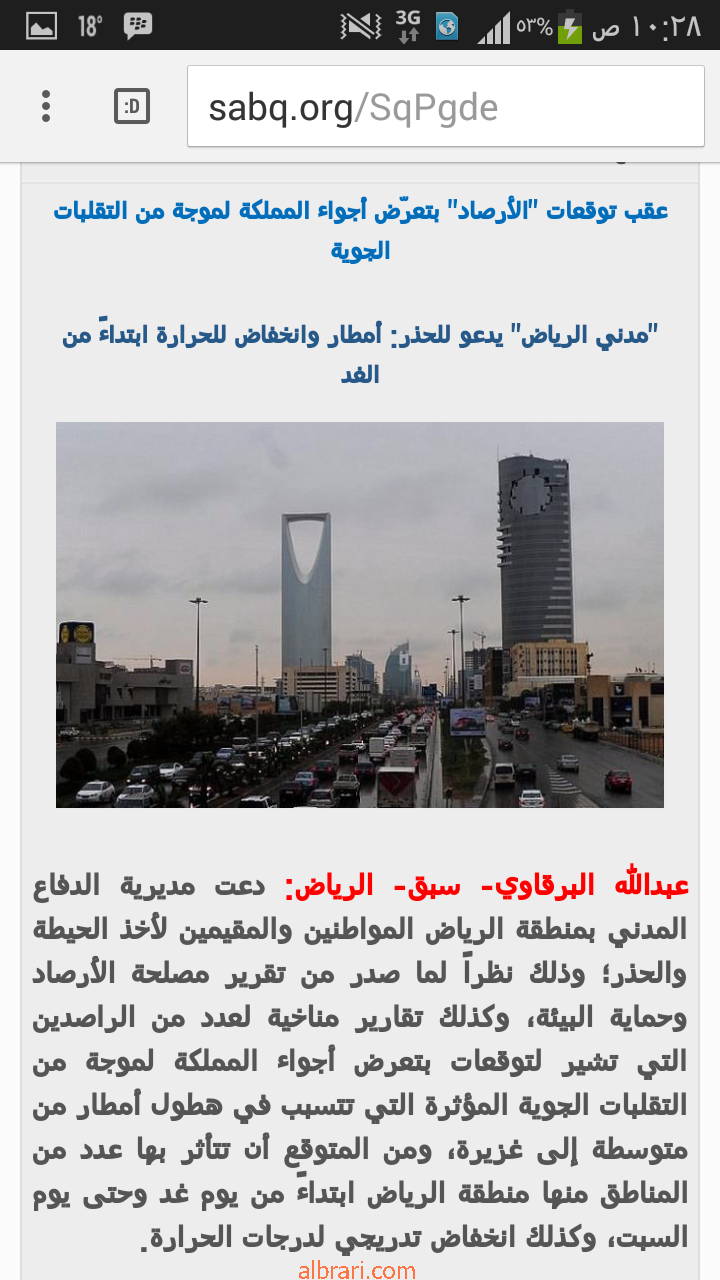
Task: Tap the sabq.org address bar
Action: (446, 107)
